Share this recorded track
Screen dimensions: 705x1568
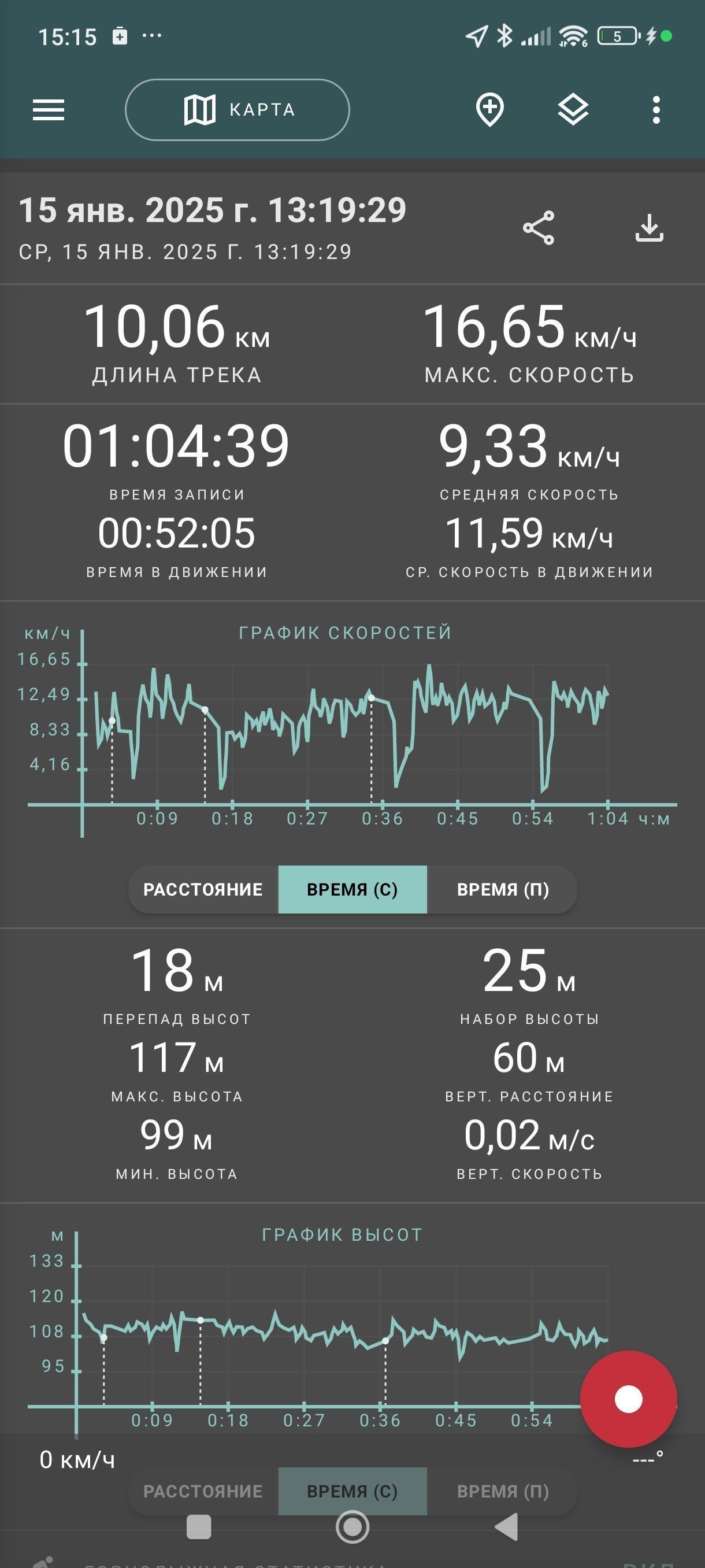tap(539, 228)
